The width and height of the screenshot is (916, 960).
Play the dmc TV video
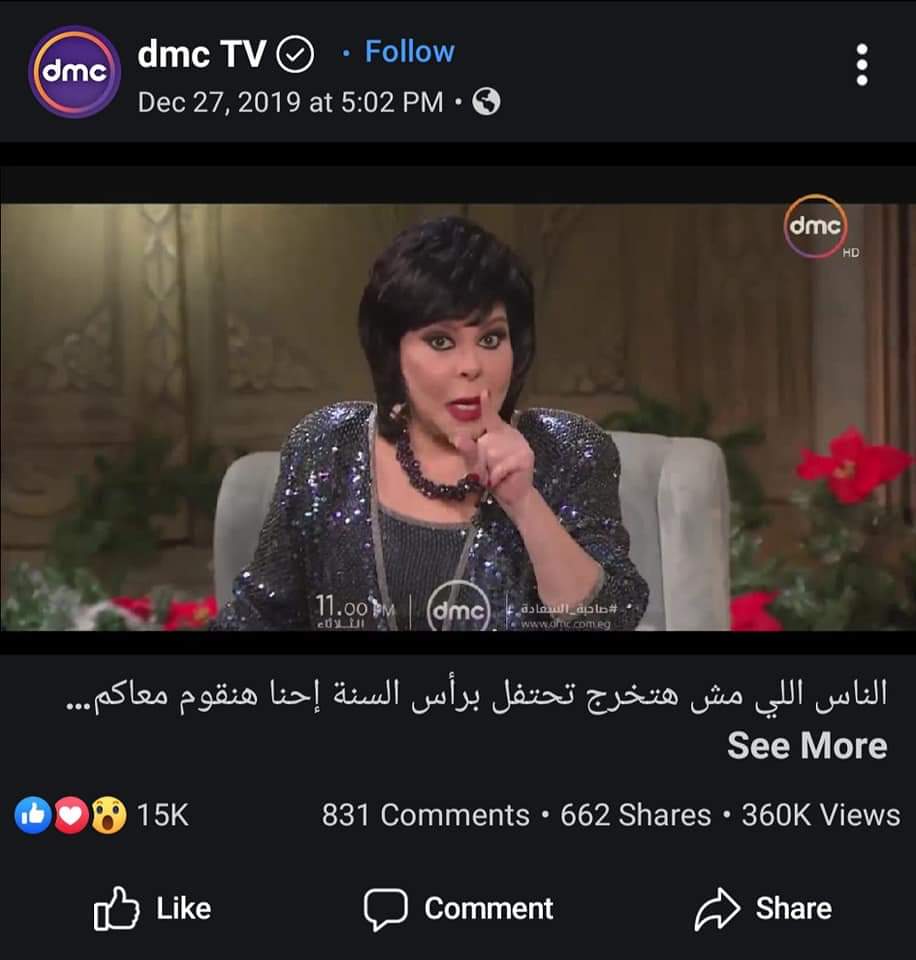click(x=458, y=417)
